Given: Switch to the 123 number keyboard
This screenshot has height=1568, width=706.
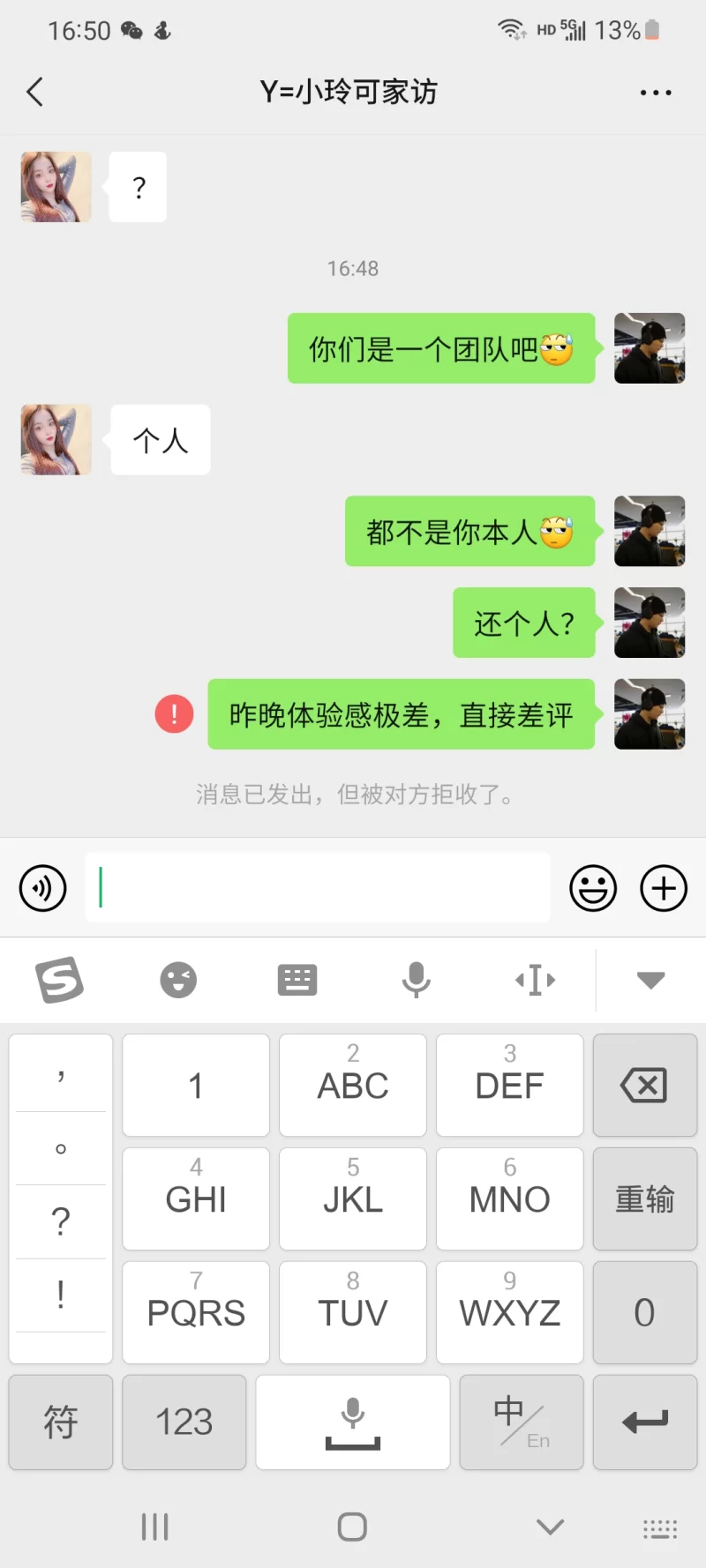Looking at the screenshot, I should 184,1422.
